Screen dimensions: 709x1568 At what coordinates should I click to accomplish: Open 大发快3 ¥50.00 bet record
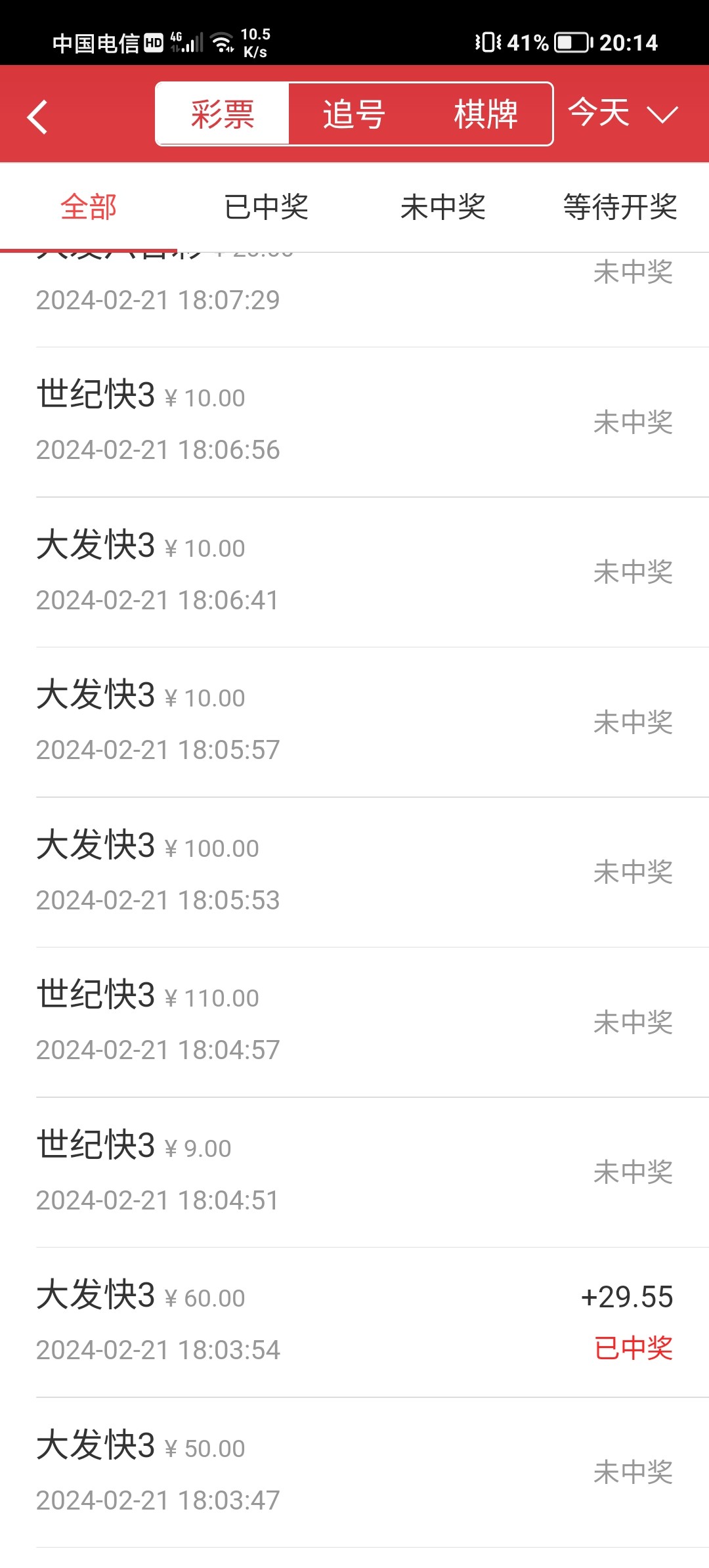[x=354, y=1472]
